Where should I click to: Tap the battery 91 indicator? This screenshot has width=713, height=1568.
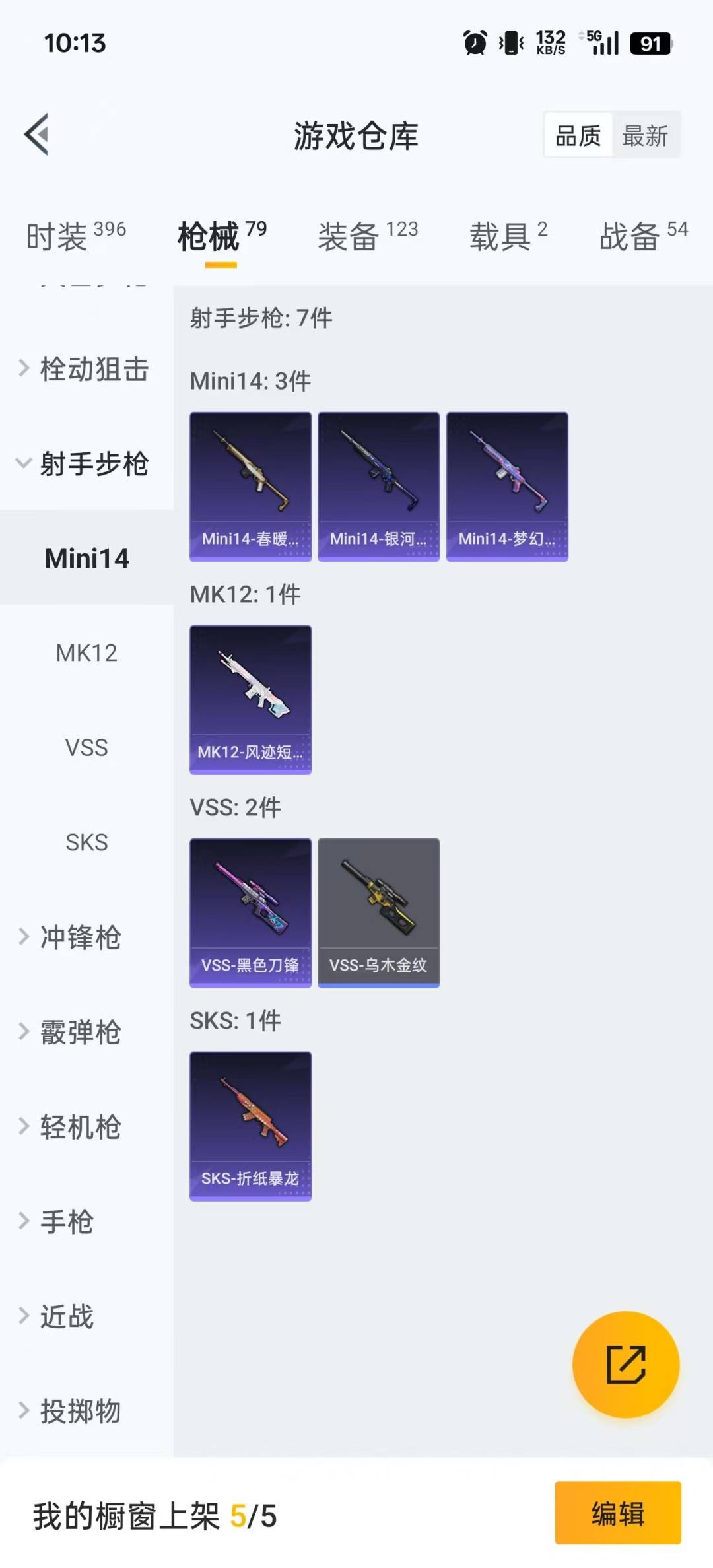click(x=650, y=43)
